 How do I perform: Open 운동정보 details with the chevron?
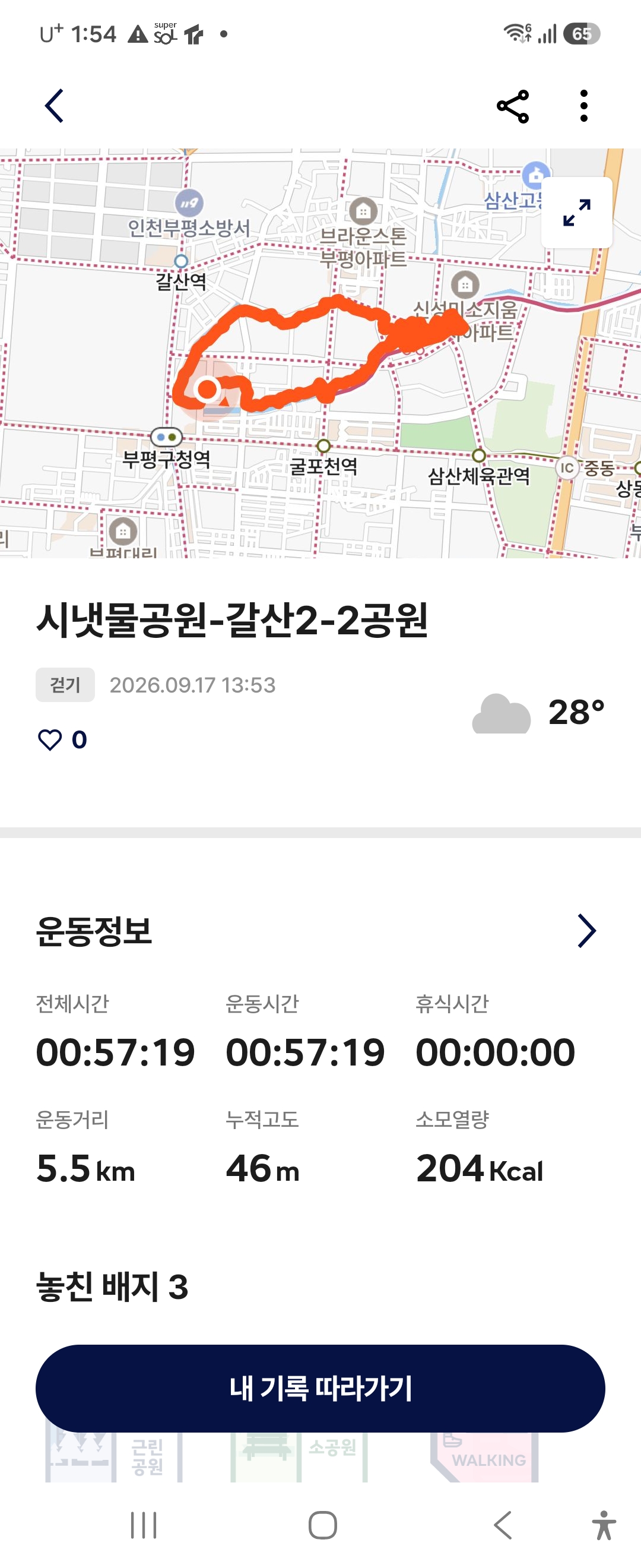point(587,931)
